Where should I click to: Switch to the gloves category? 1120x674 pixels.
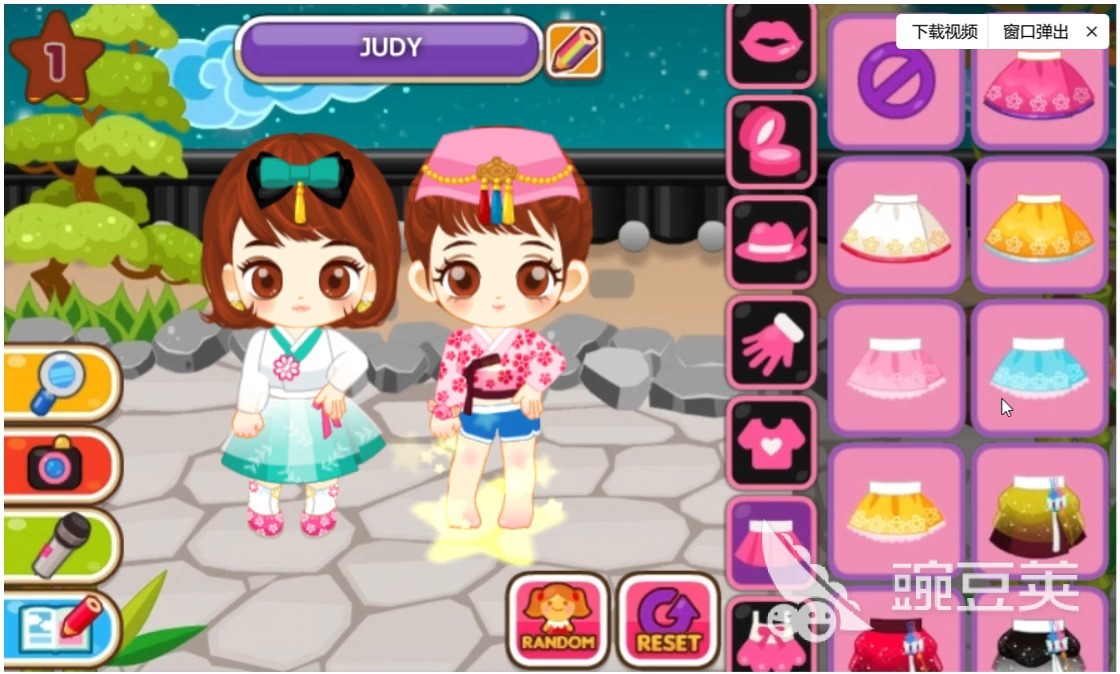771,343
